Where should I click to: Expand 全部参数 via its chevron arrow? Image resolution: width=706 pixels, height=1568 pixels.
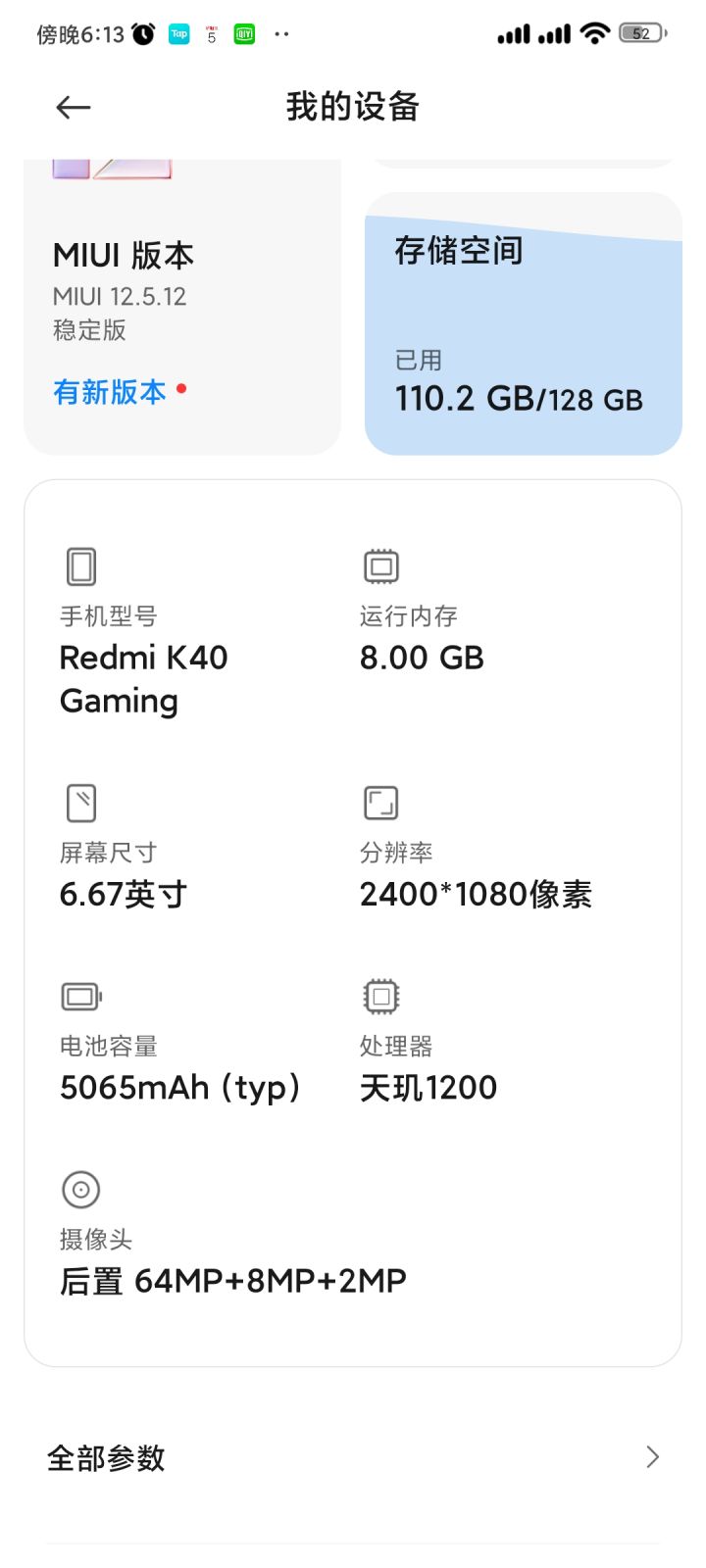[x=652, y=1457]
